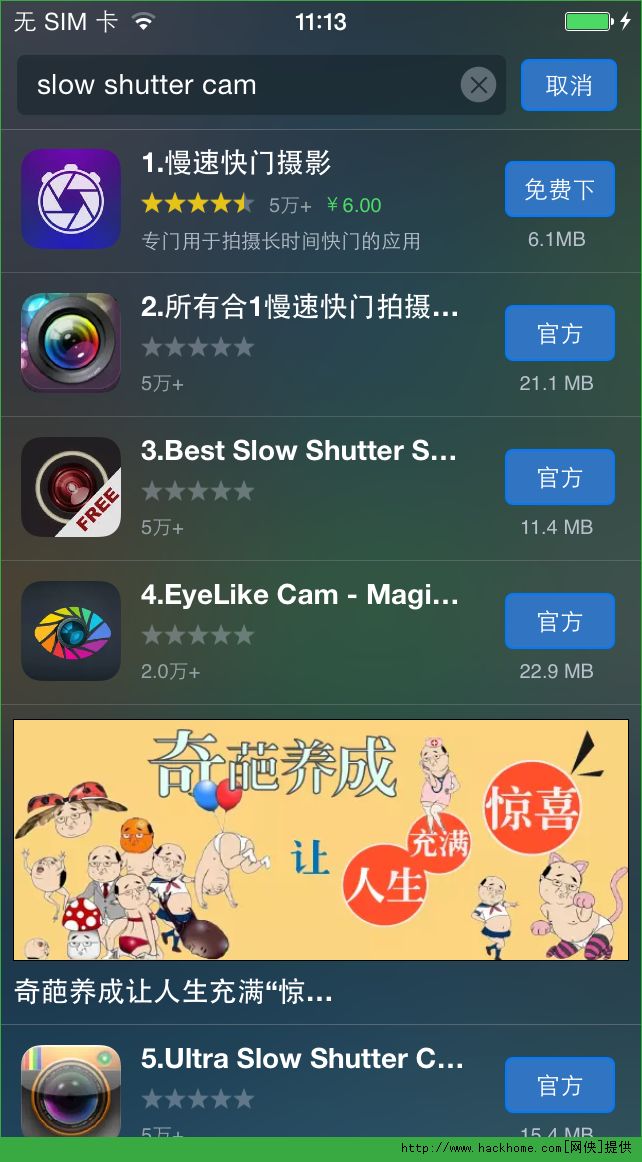Download 慢速快门摄影 using the 免费下 button
This screenshot has height=1162, width=642.
pos(559,189)
